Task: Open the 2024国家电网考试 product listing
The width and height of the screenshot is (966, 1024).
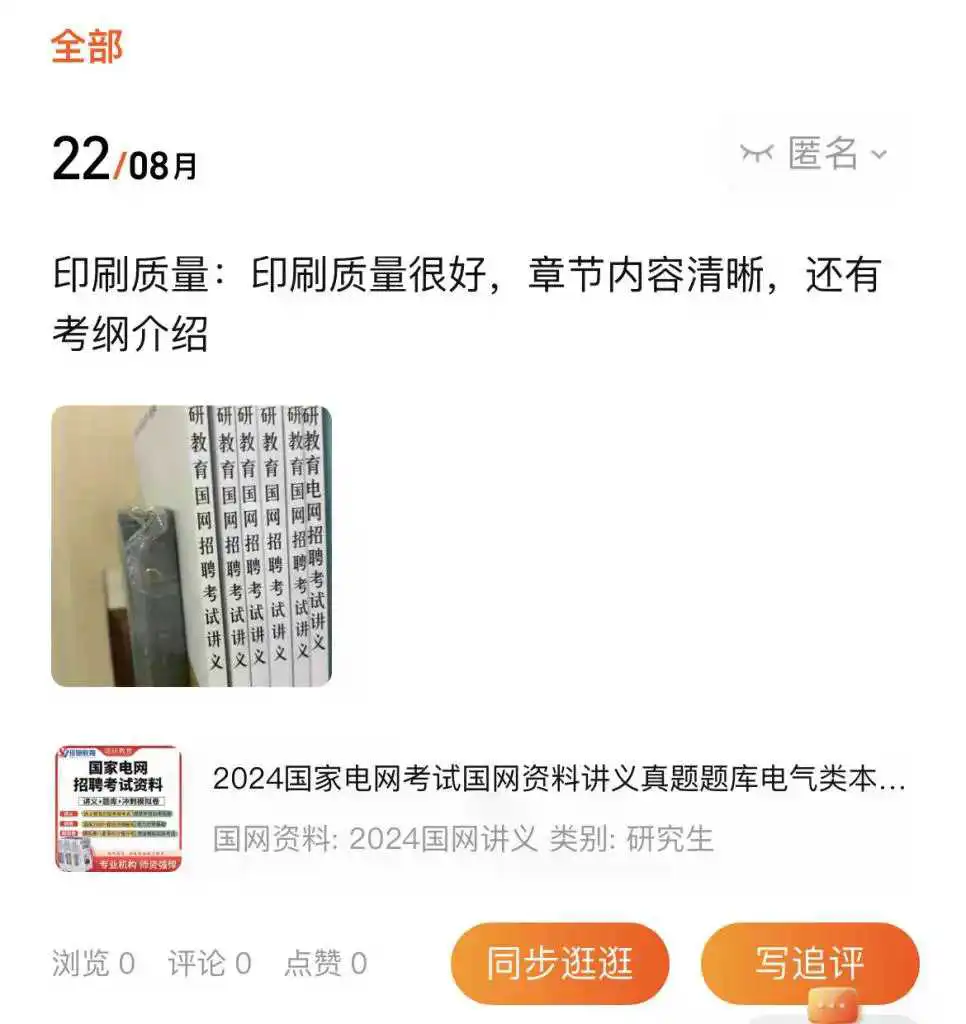Action: [558, 780]
